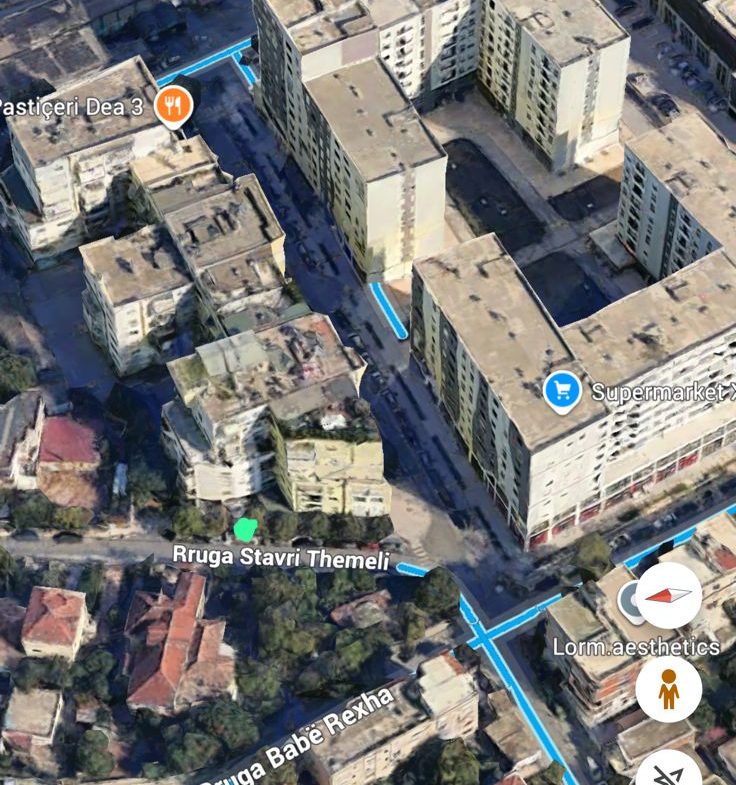
Task: Open the Pastiçeri Dea 3 restaurant marker
Action: (x=173, y=105)
